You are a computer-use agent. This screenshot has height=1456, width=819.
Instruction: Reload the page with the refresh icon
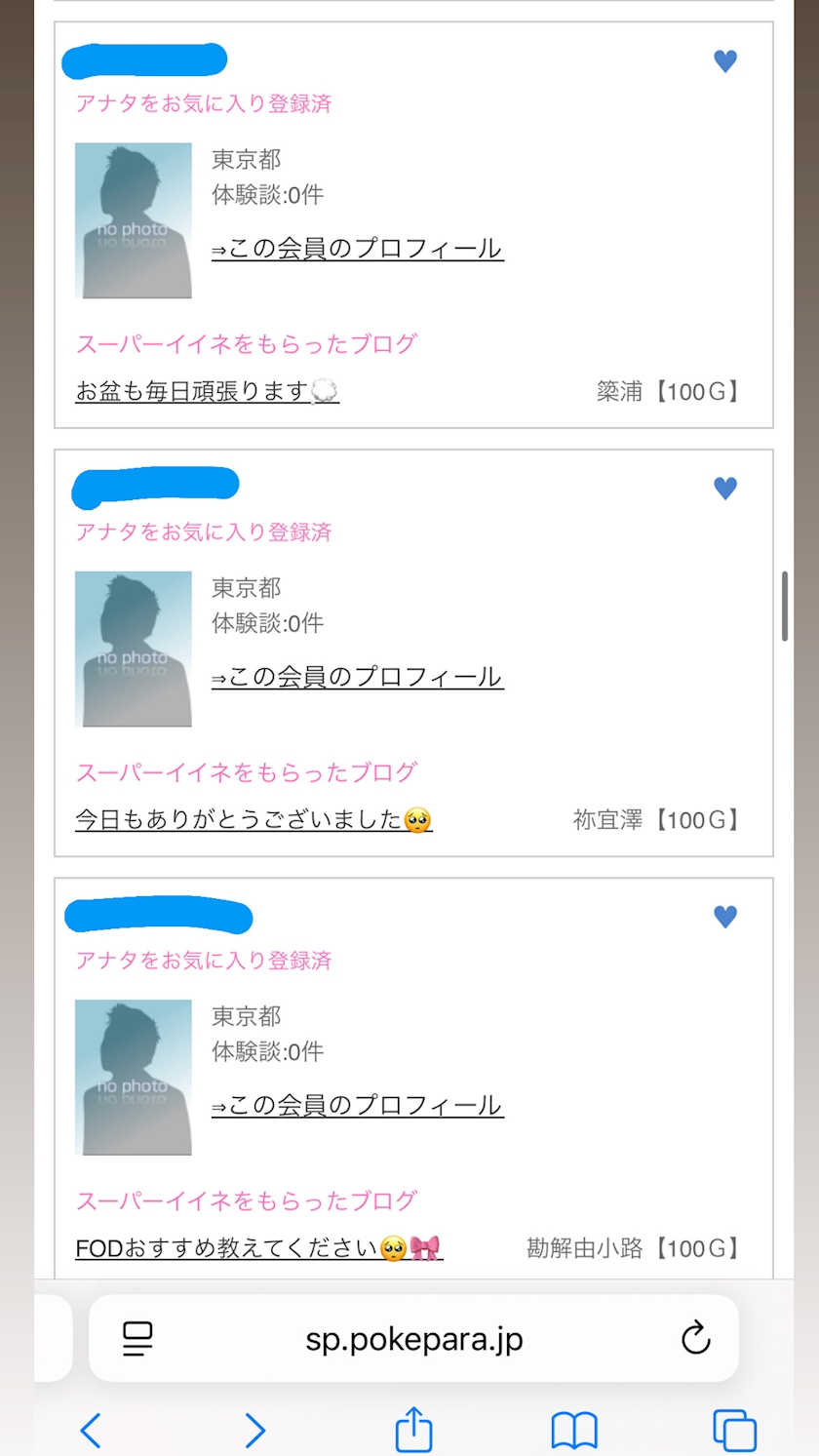tap(695, 1339)
